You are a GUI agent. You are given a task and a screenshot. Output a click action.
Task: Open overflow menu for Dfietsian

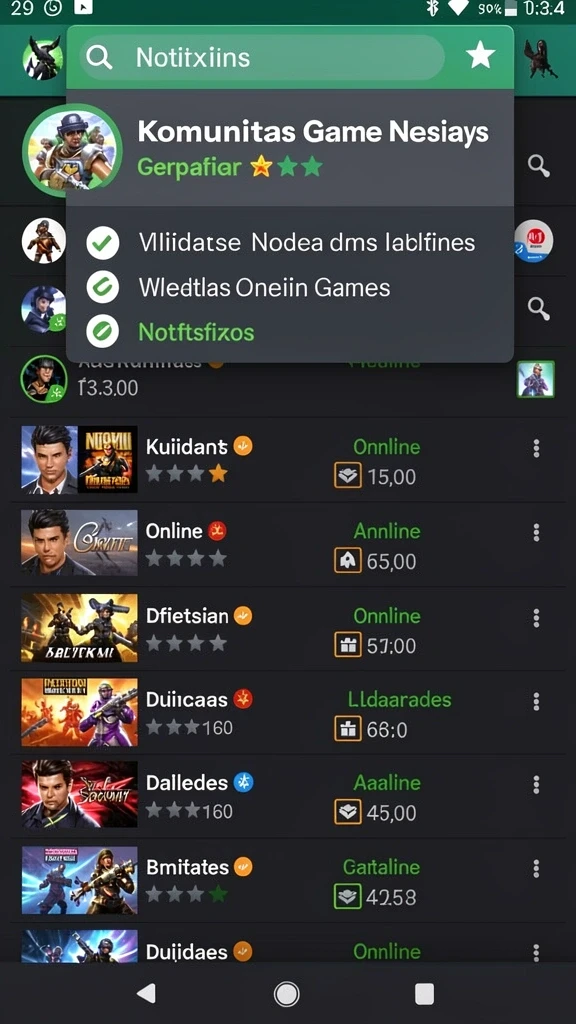(536, 618)
